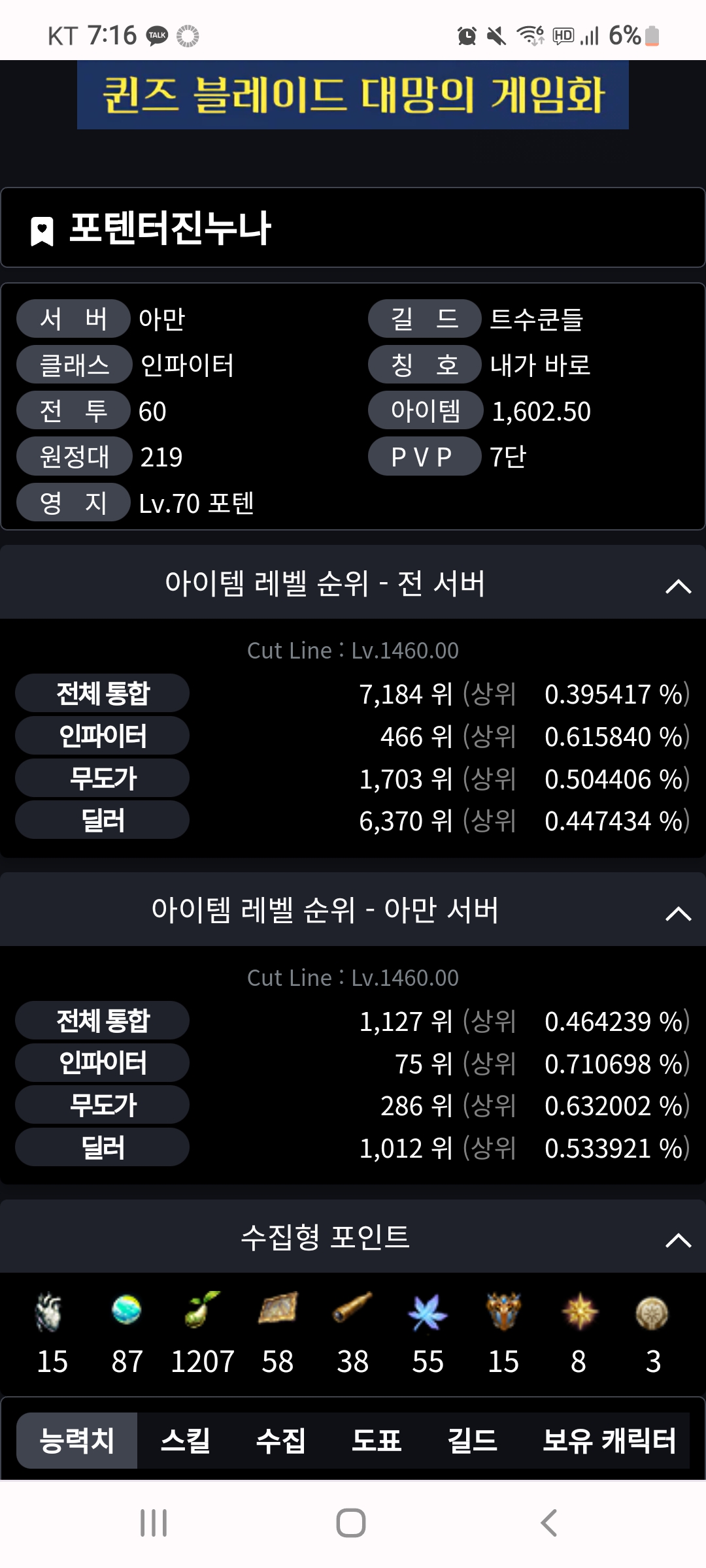This screenshot has width=706, height=1568.
Task: Switch to the 스킬 tab
Action: pyautogui.click(x=185, y=1441)
